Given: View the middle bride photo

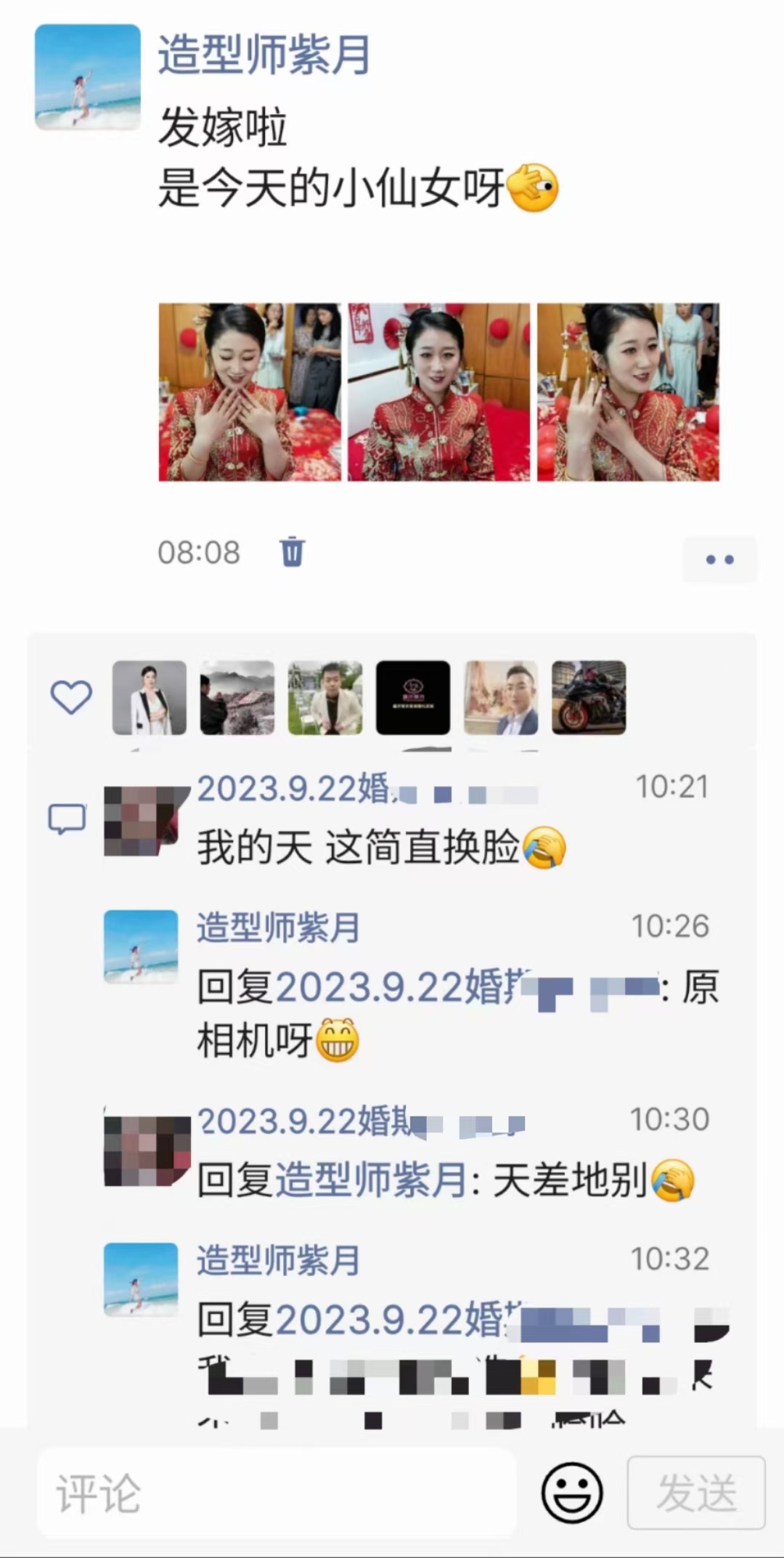Looking at the screenshot, I should click(x=438, y=392).
